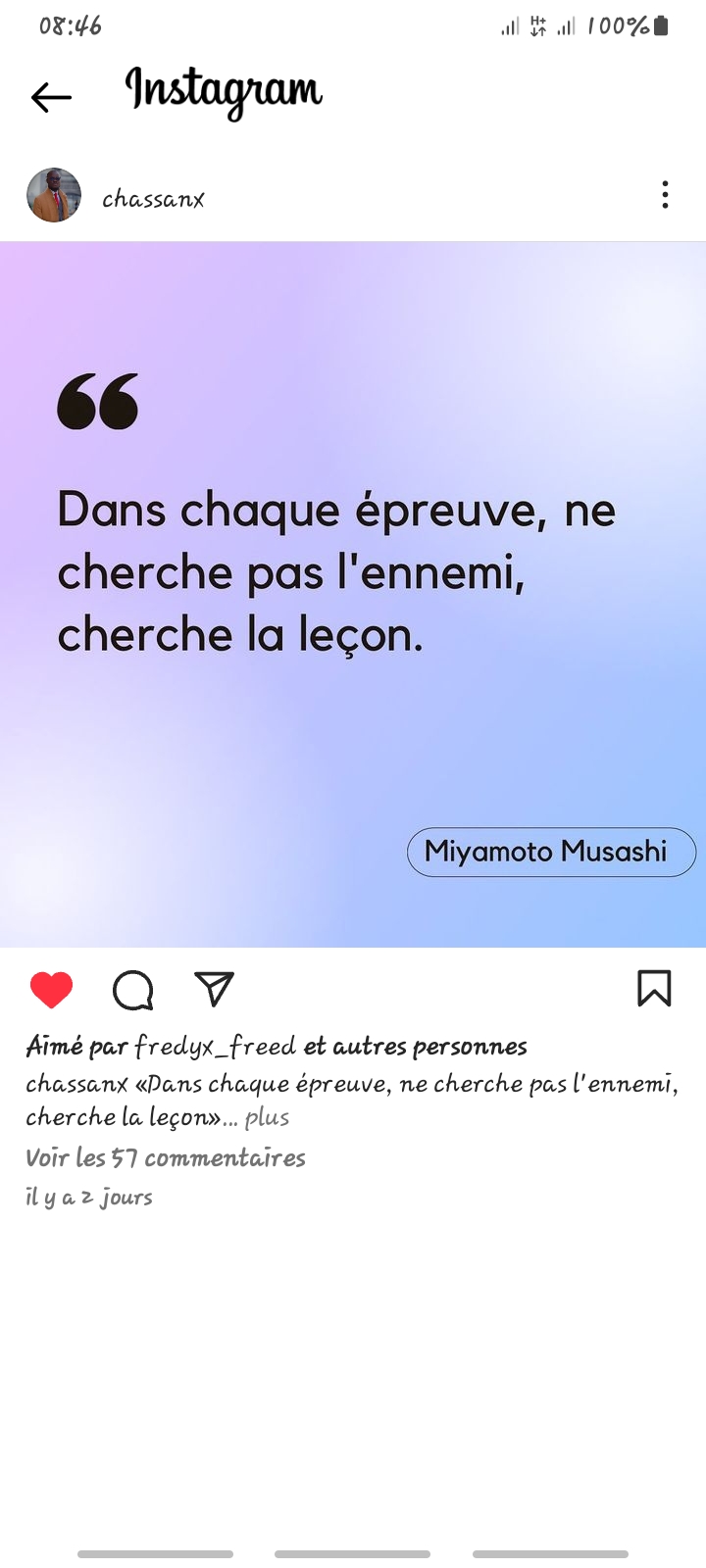View all 57 comments
The height and width of the screenshot is (1568, 706).
point(166,1158)
